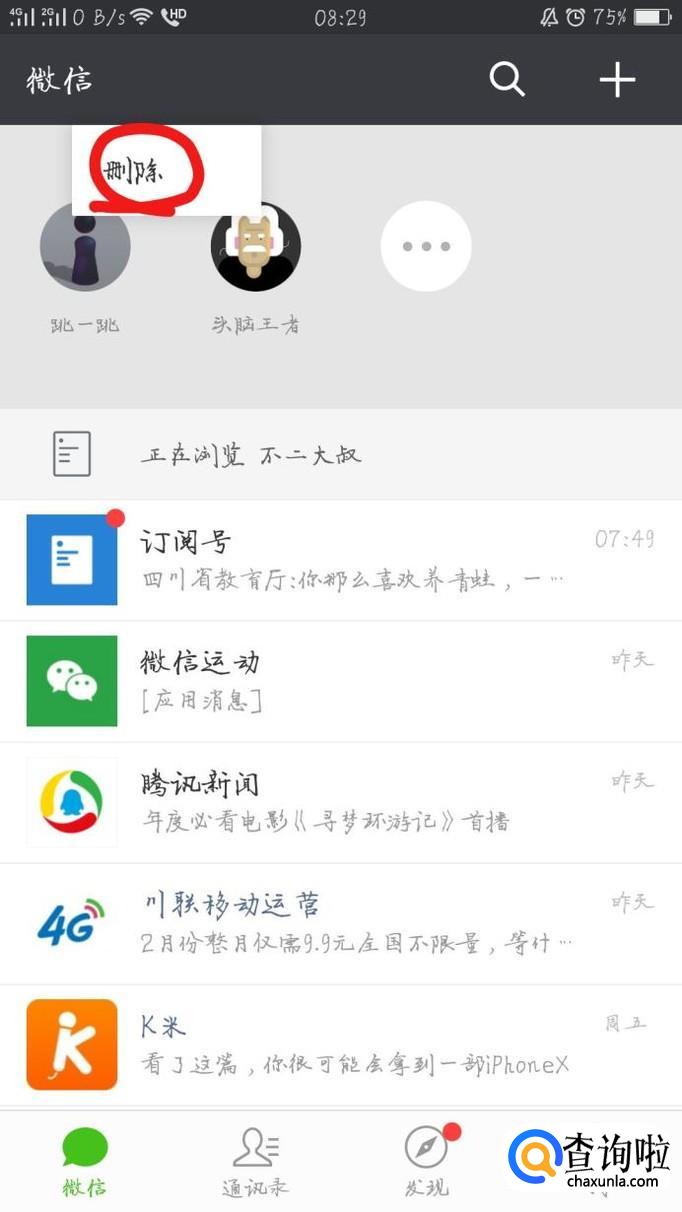
Task: Open the 川联移动运营 conversation
Action: 340,923
